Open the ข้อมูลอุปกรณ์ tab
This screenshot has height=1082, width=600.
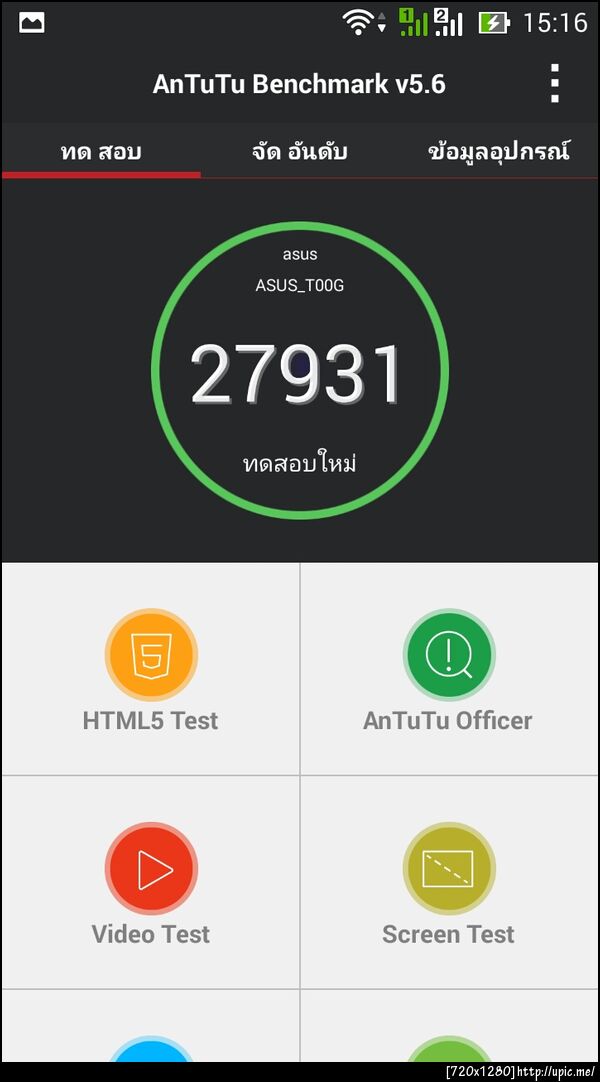click(498, 152)
